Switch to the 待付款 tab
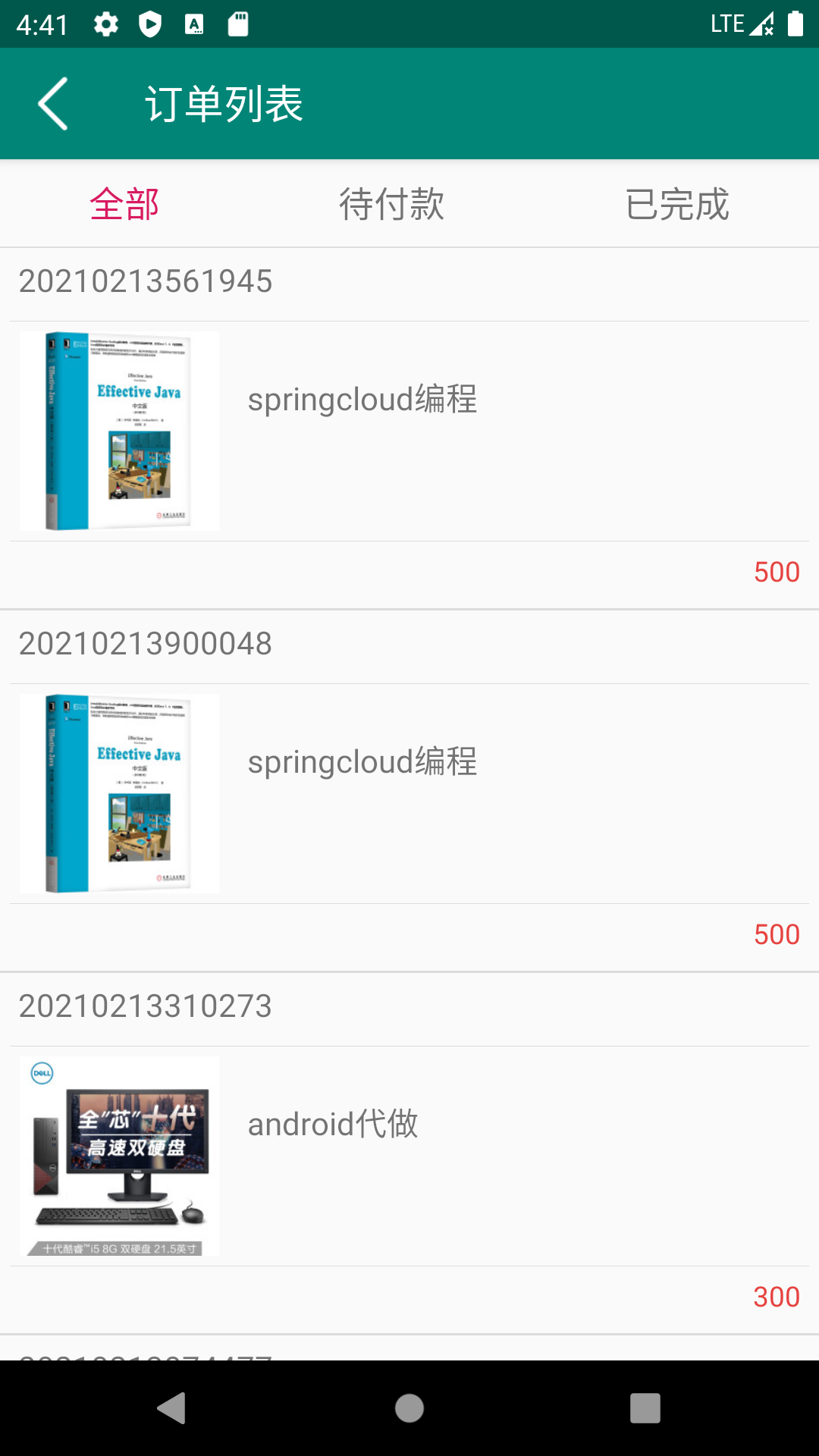This screenshot has height=1456, width=819. click(391, 204)
